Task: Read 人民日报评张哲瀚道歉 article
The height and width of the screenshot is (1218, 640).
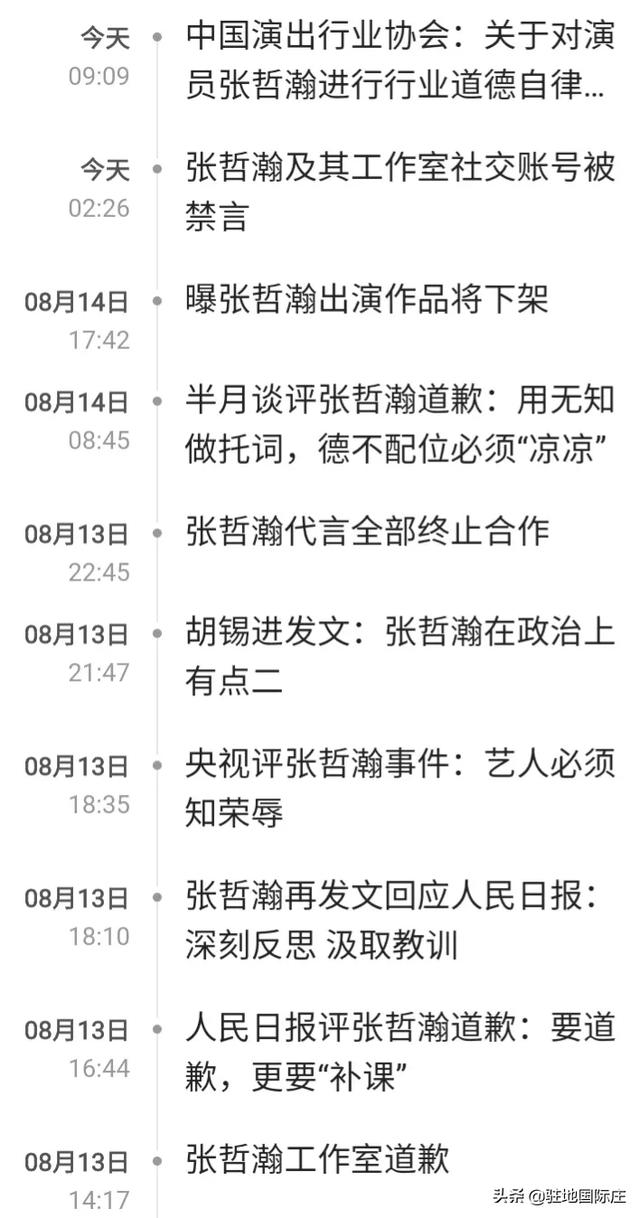Action: 400,1052
